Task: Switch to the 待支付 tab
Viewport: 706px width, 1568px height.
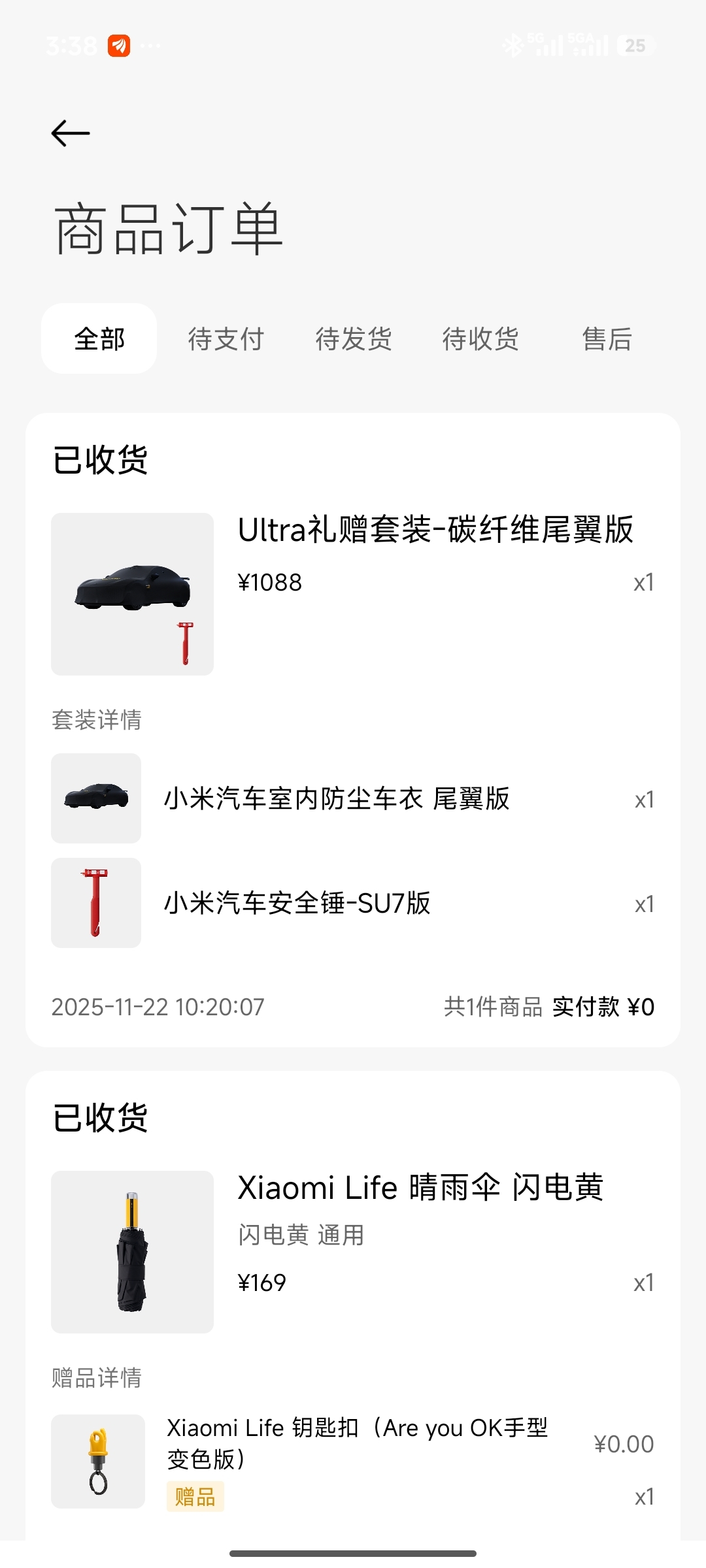Action: tap(226, 339)
